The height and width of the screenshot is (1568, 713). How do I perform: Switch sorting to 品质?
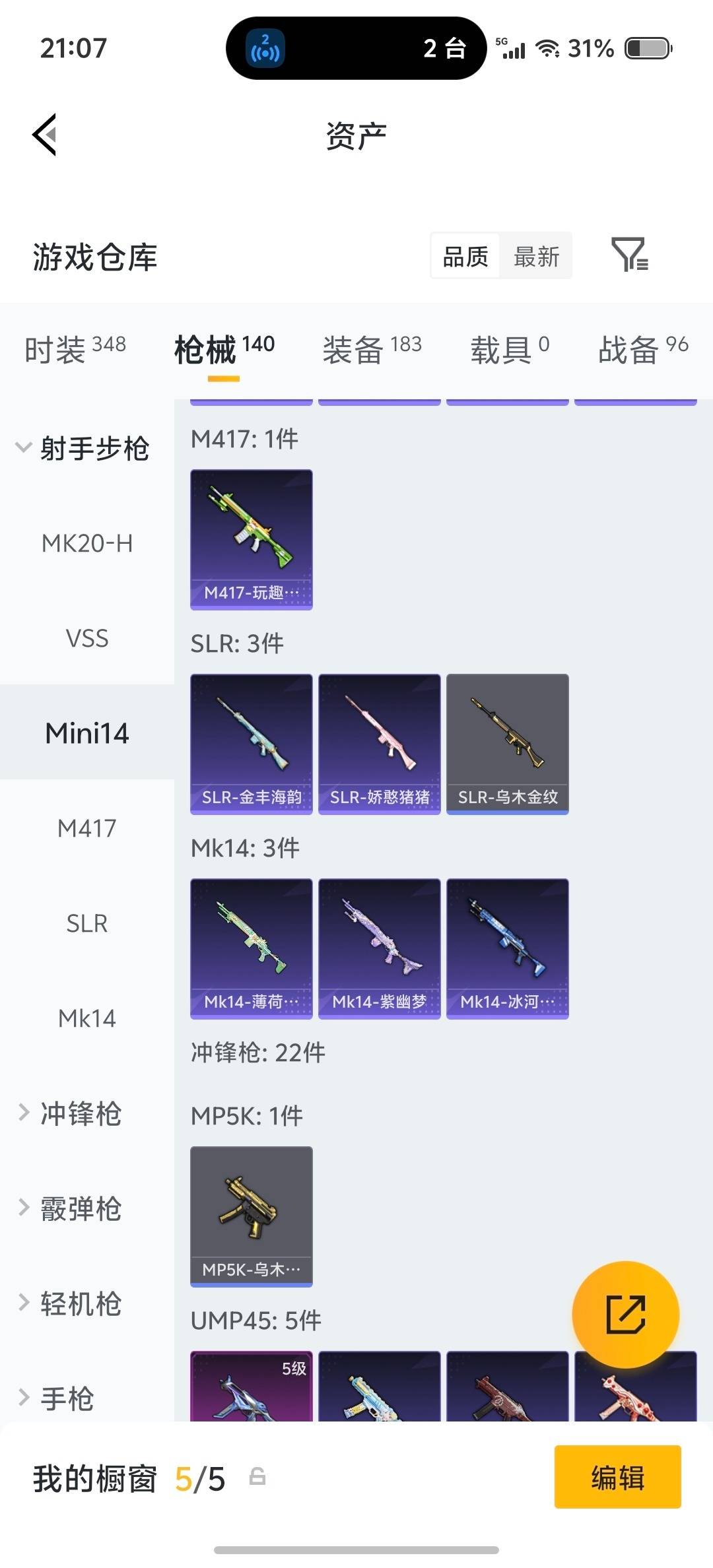(464, 256)
